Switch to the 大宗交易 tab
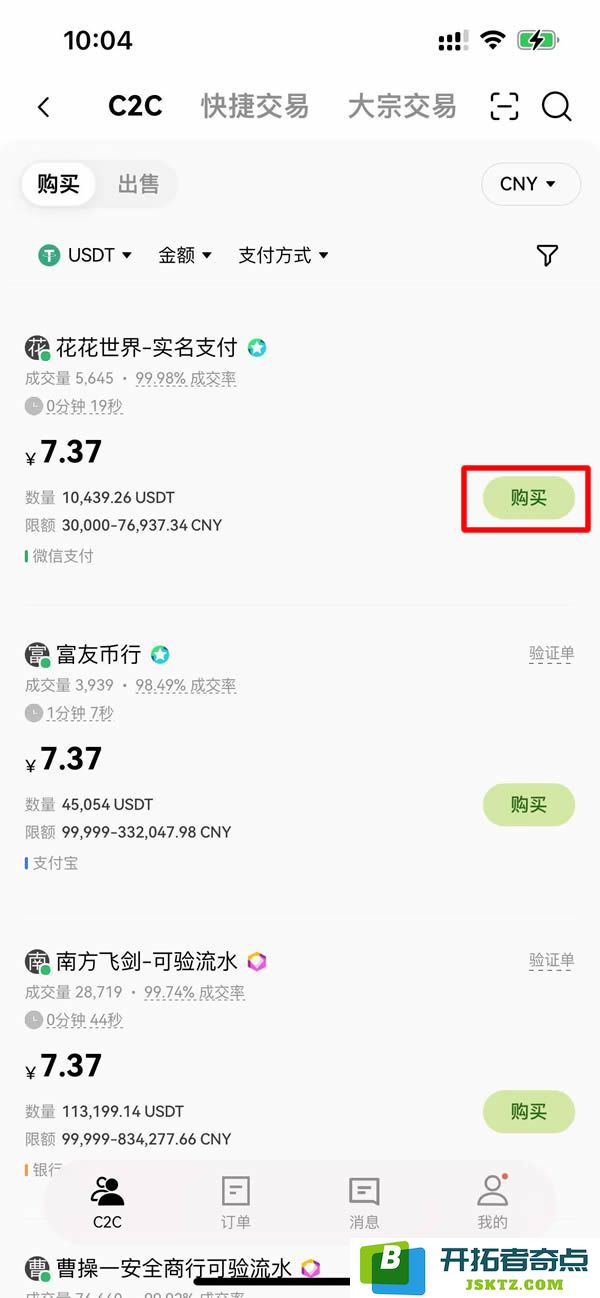Image resolution: width=600 pixels, height=1298 pixels. (x=401, y=106)
